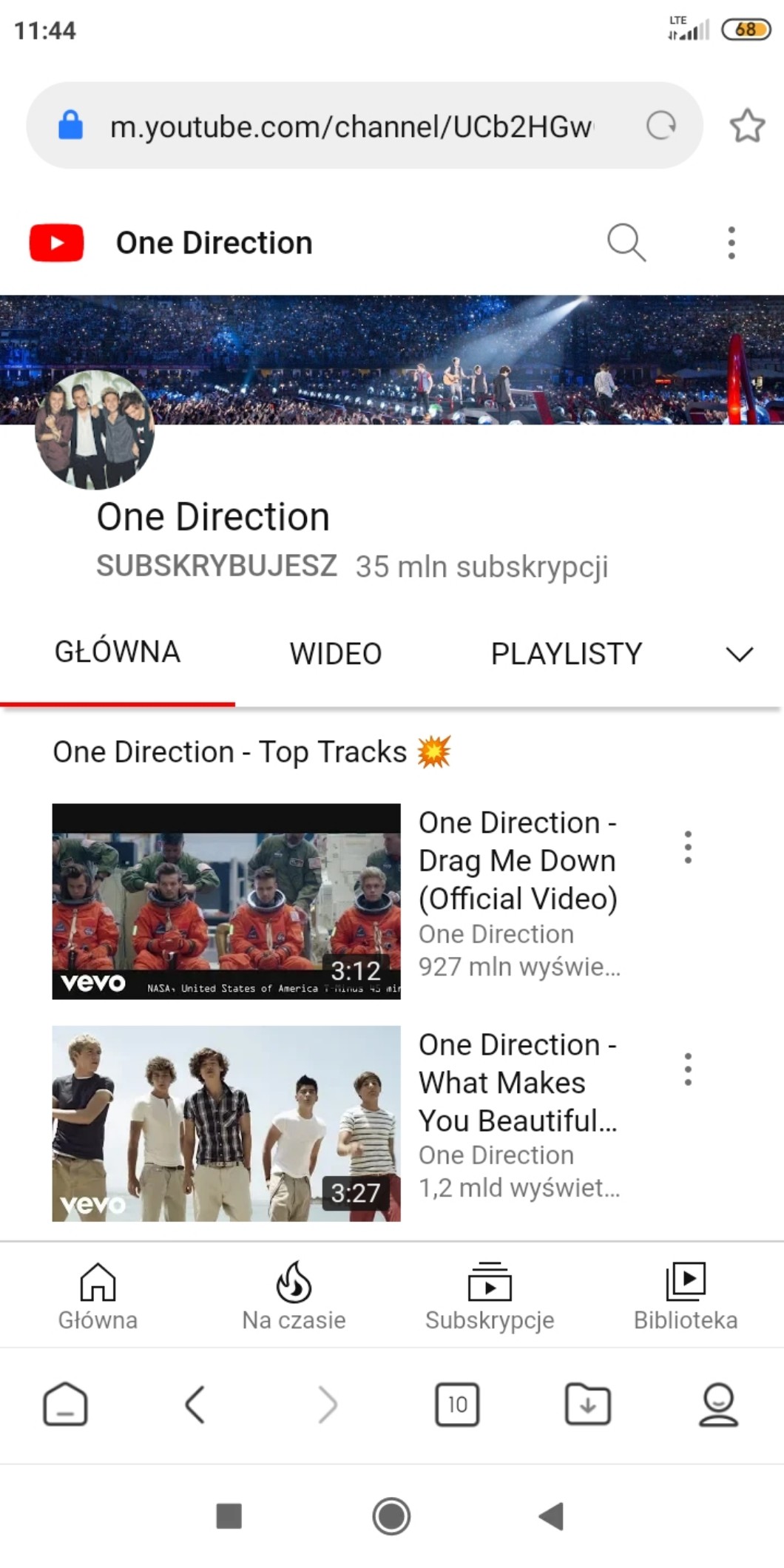Go back with the system back button
The height and width of the screenshot is (1568, 784).
tap(552, 1516)
